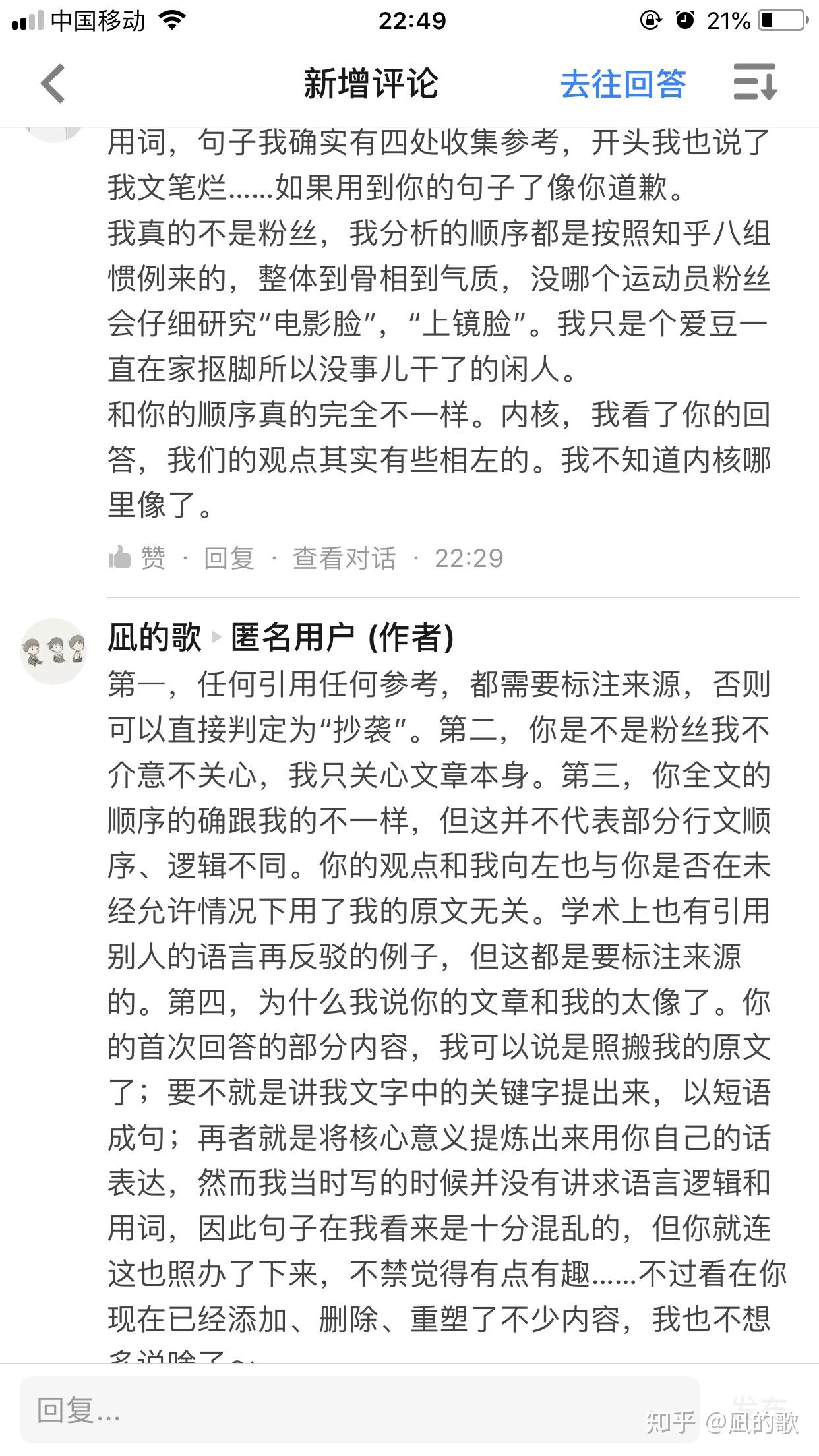The height and width of the screenshot is (1456, 819).
Task: Reply to the comment posted at 22:29
Action: pyautogui.click(x=229, y=559)
